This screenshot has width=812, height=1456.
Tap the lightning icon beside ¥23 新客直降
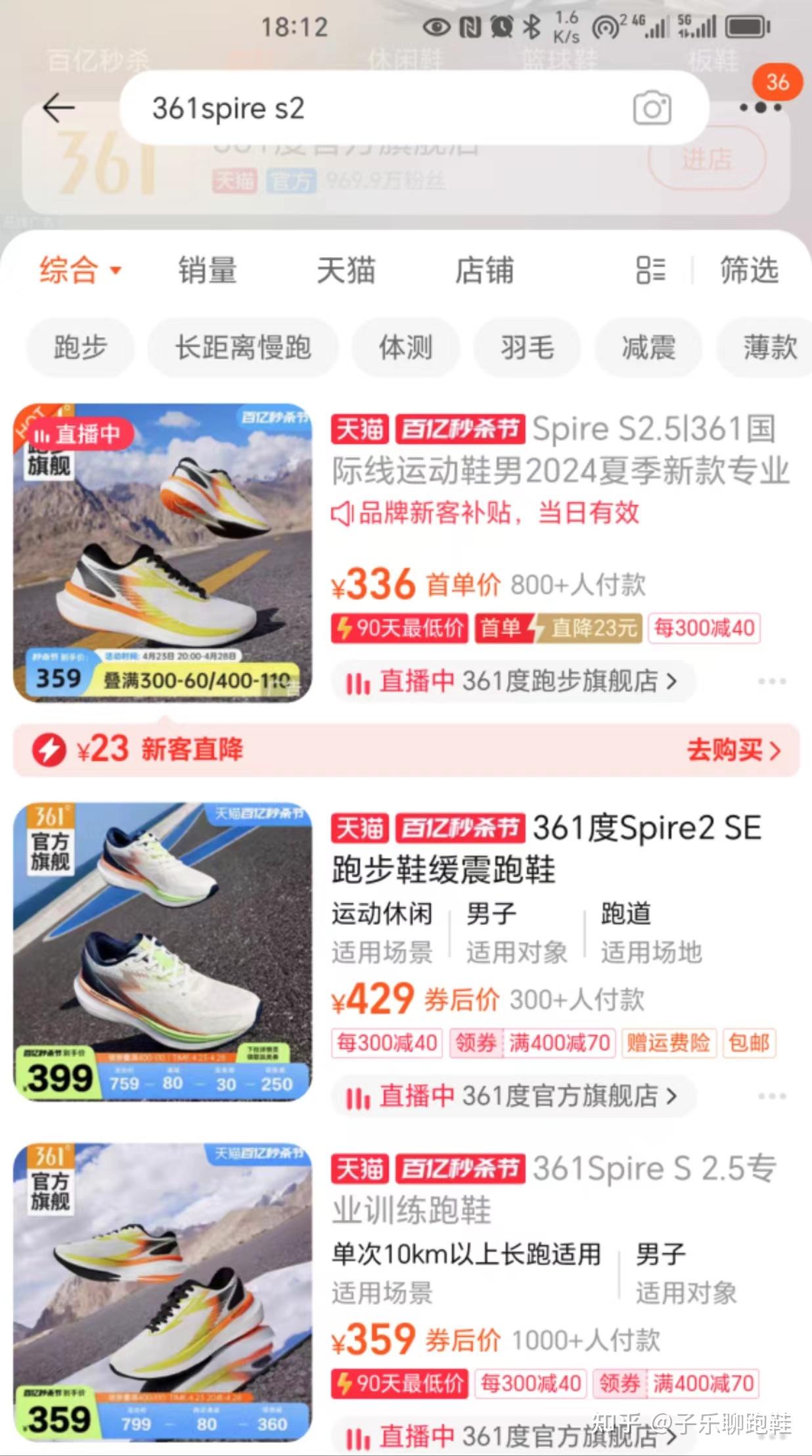[x=48, y=749]
